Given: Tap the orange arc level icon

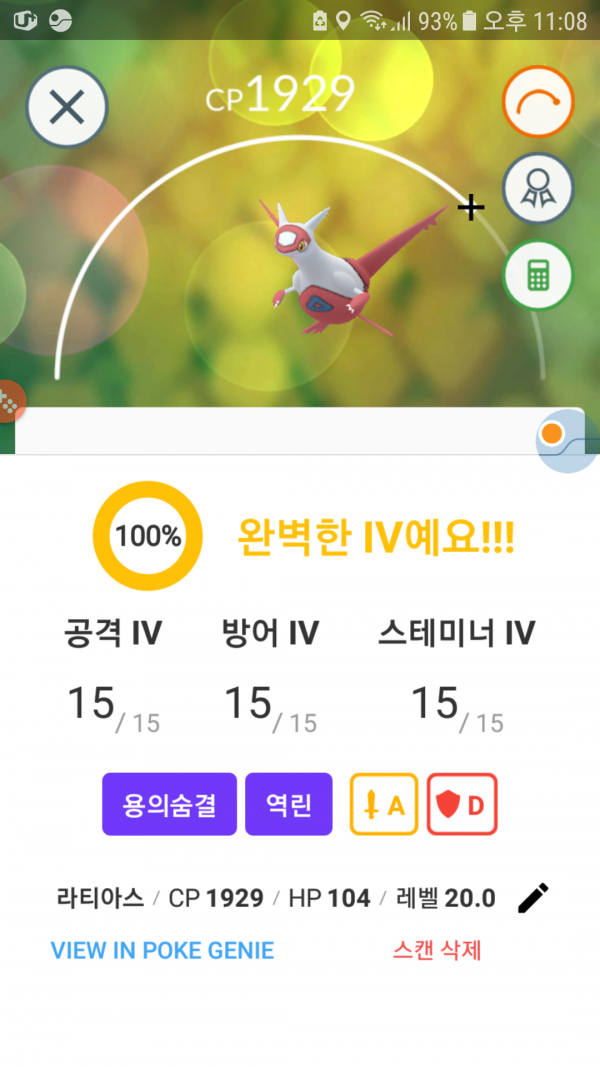Looking at the screenshot, I should (537, 103).
